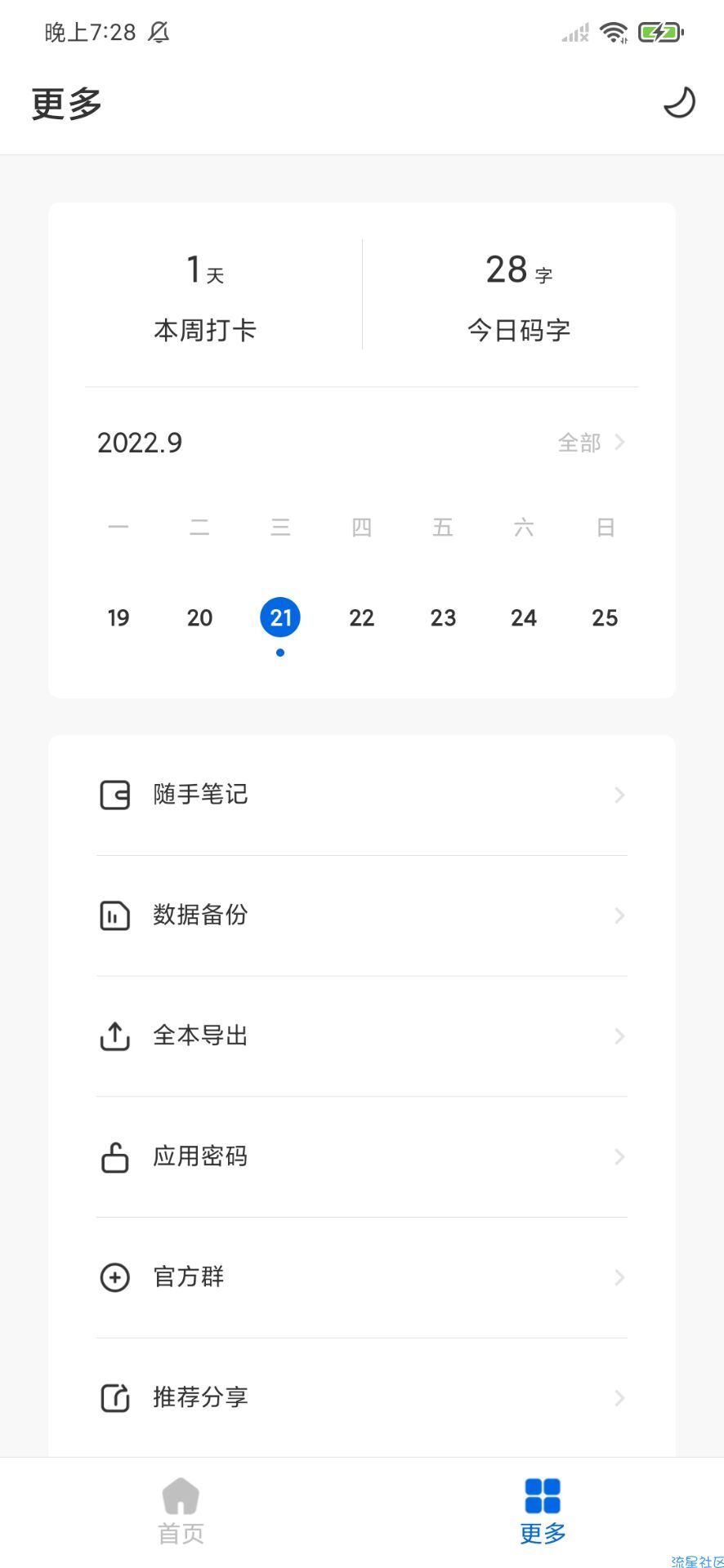Viewport: 724px width, 1568px height.
Task: Select date 24 in the calendar
Action: coord(524,618)
